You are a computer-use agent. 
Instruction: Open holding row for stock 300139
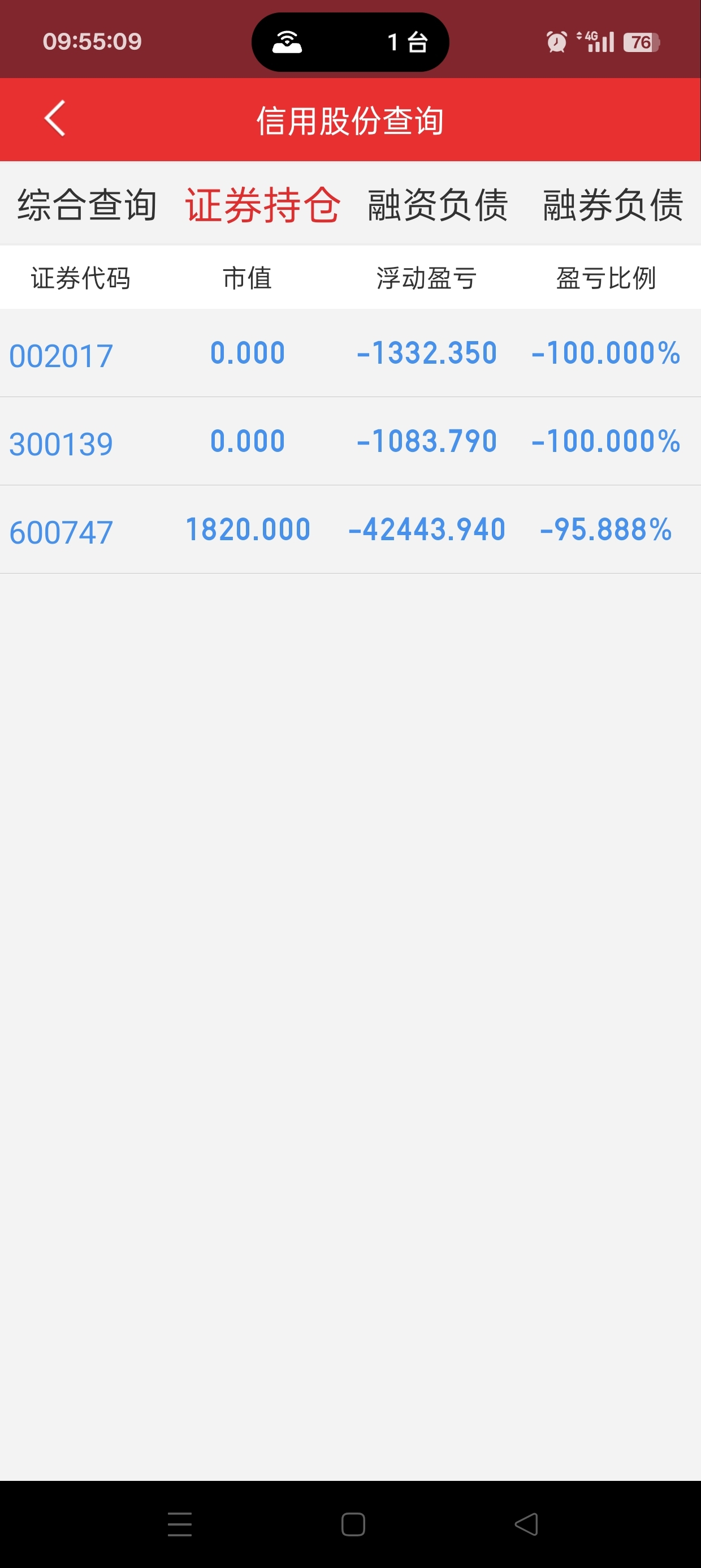click(350, 441)
